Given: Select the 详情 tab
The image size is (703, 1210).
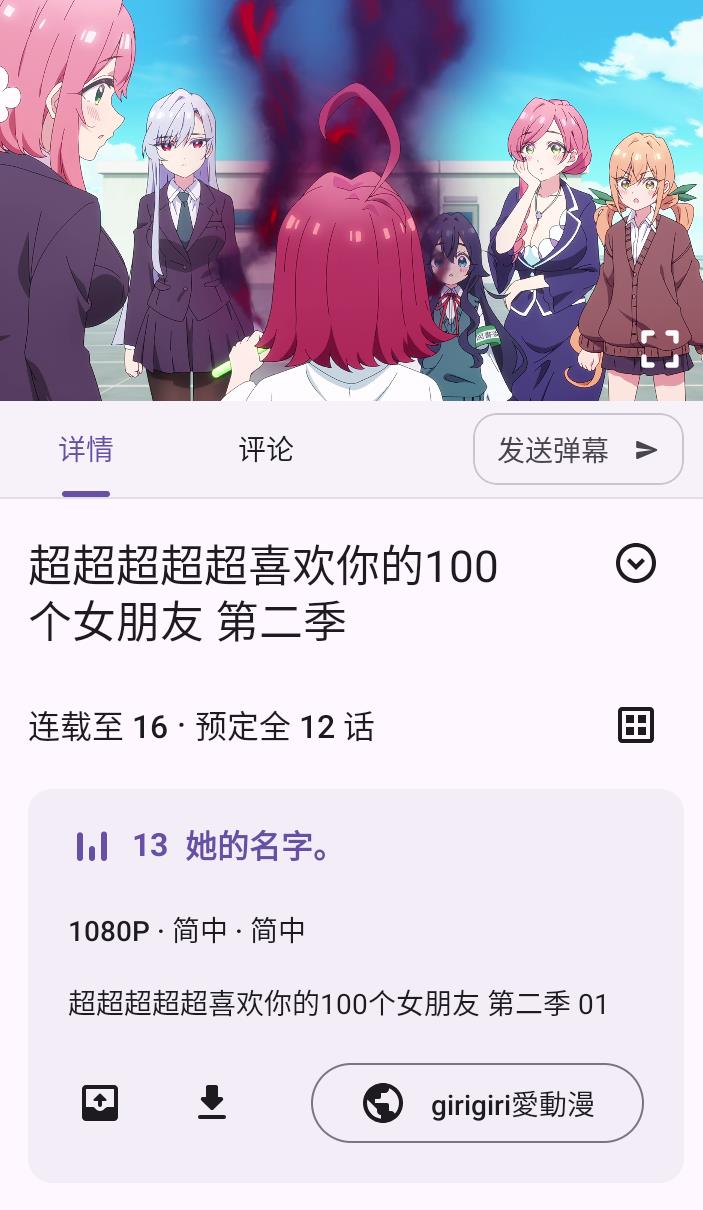Looking at the screenshot, I should click(86, 450).
